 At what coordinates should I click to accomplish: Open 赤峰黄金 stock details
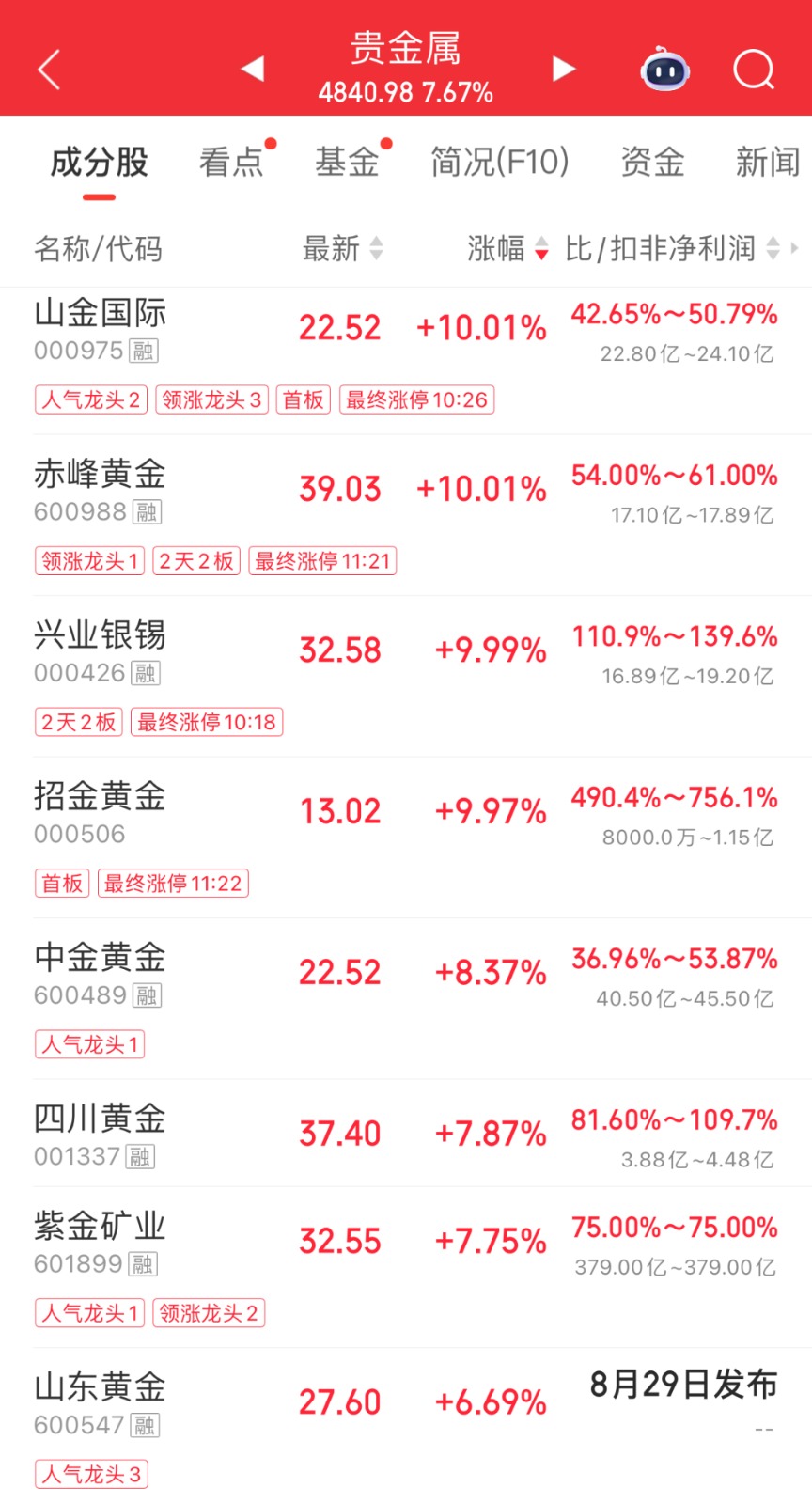click(406, 515)
